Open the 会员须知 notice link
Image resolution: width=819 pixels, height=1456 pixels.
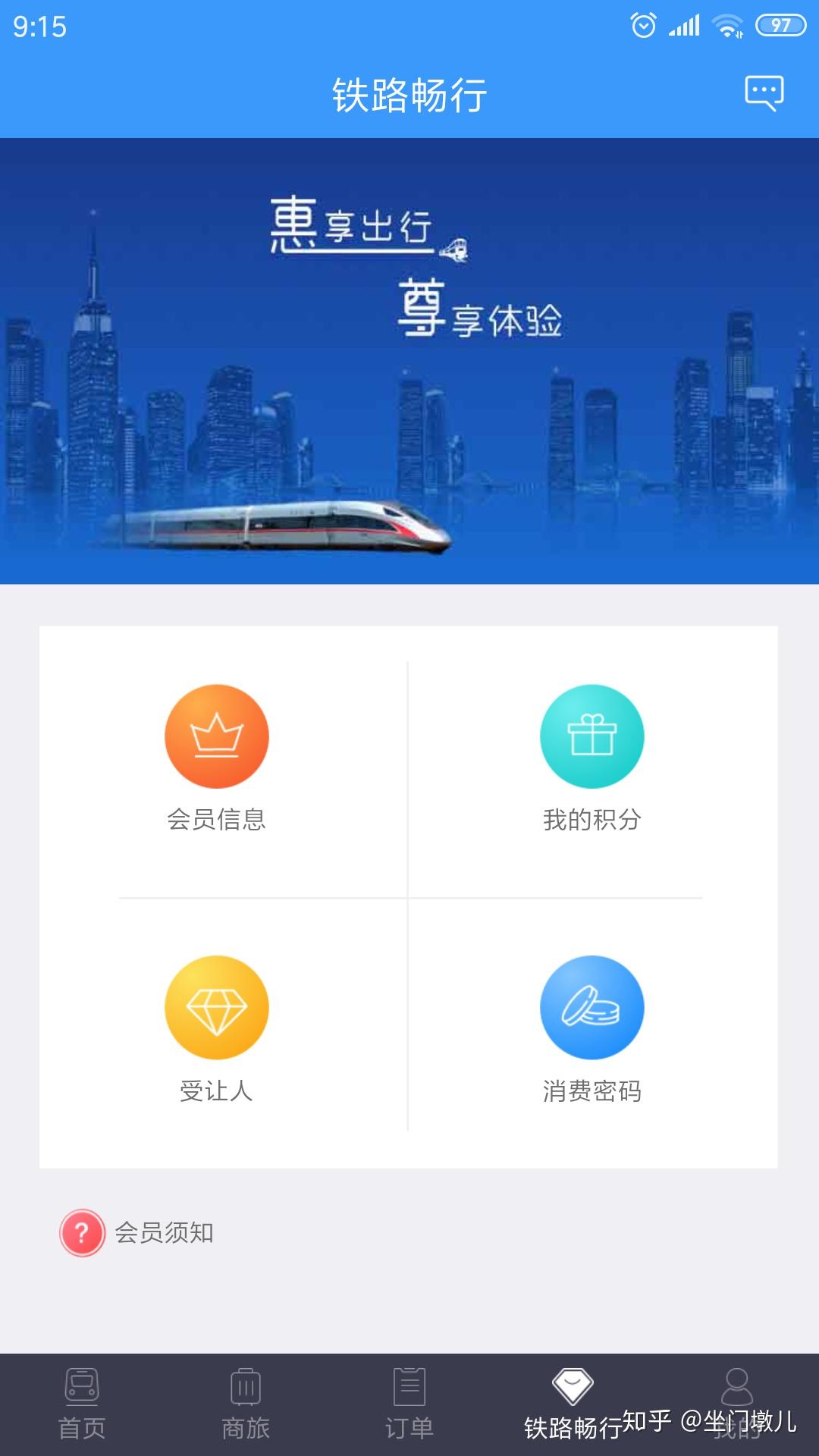164,1232
